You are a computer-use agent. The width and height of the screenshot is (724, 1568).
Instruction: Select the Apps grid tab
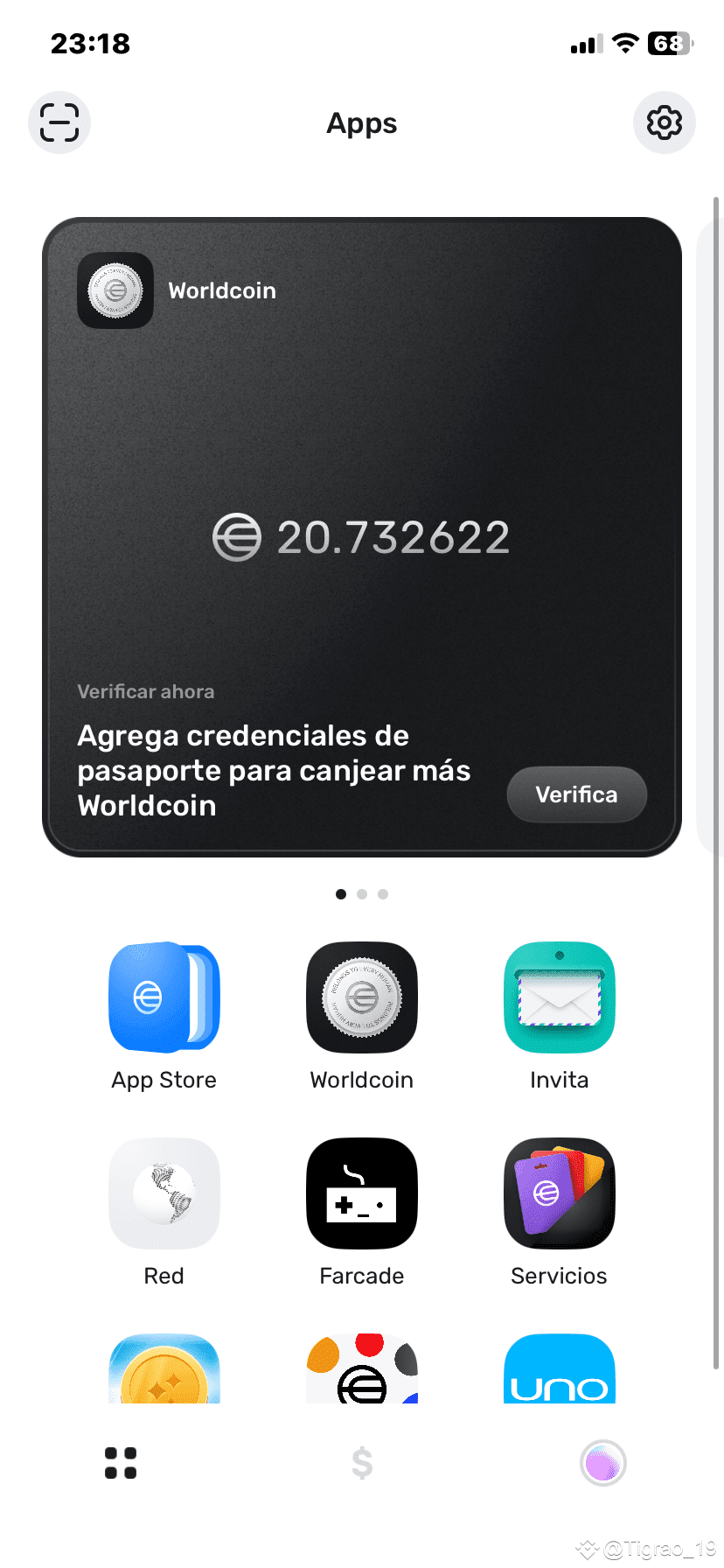point(121,1463)
